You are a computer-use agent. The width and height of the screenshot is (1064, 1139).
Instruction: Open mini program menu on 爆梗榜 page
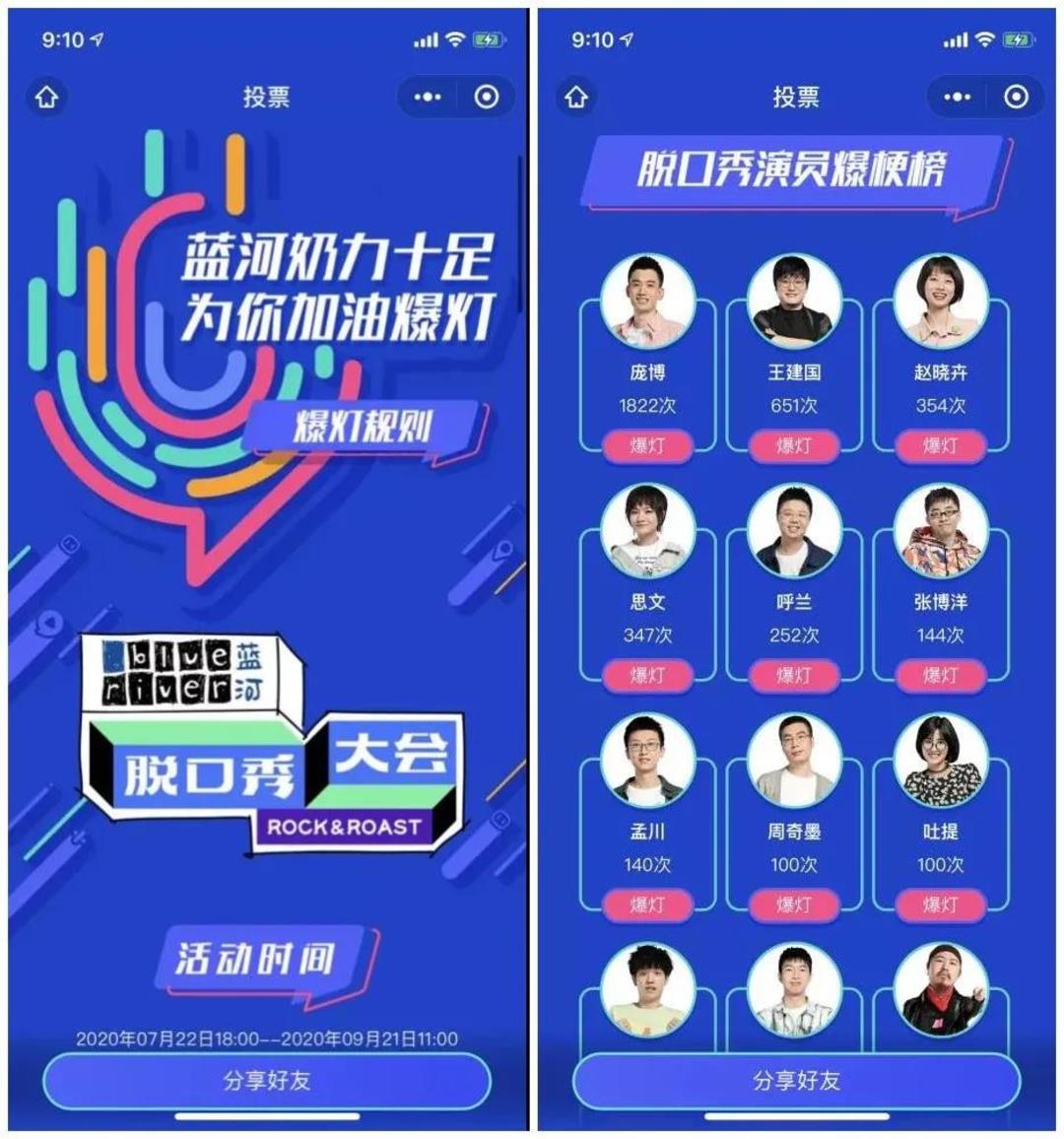coord(957,97)
